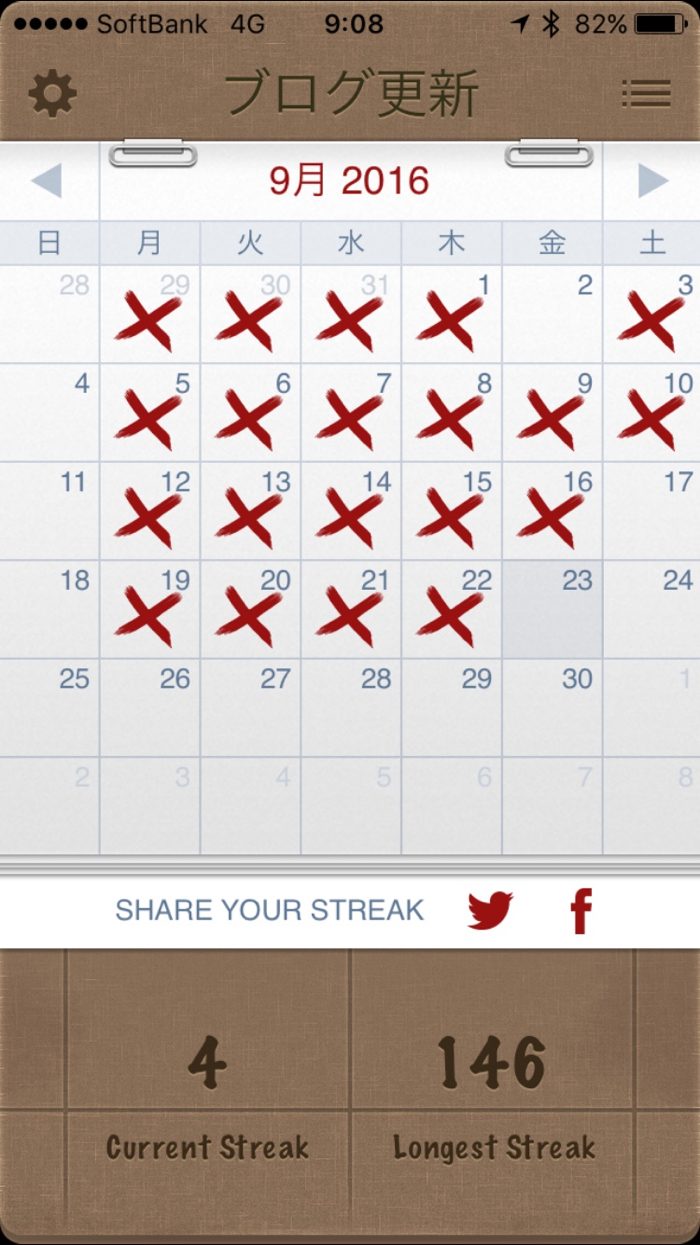Viewport: 700px width, 1245px height.
Task: Toggle the X on September 5
Action: (x=150, y=413)
